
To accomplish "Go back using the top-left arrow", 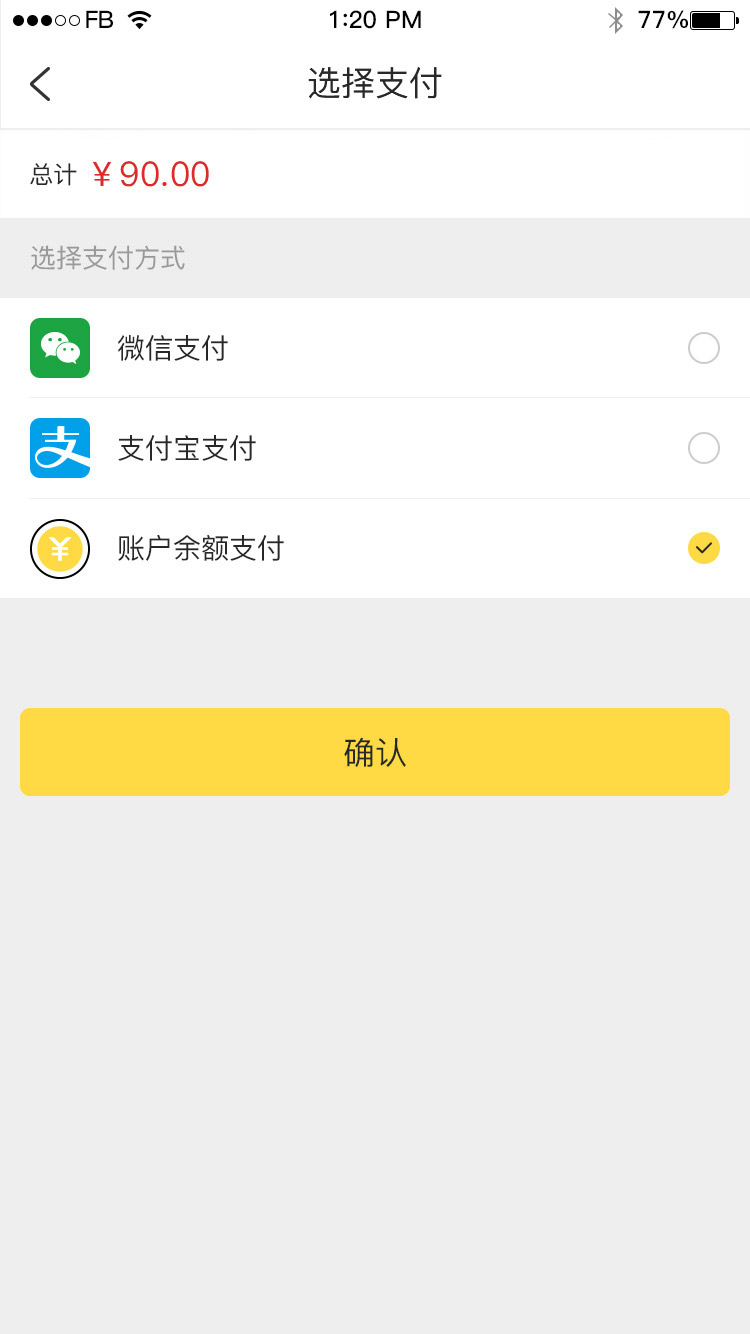I will click(x=40, y=84).
